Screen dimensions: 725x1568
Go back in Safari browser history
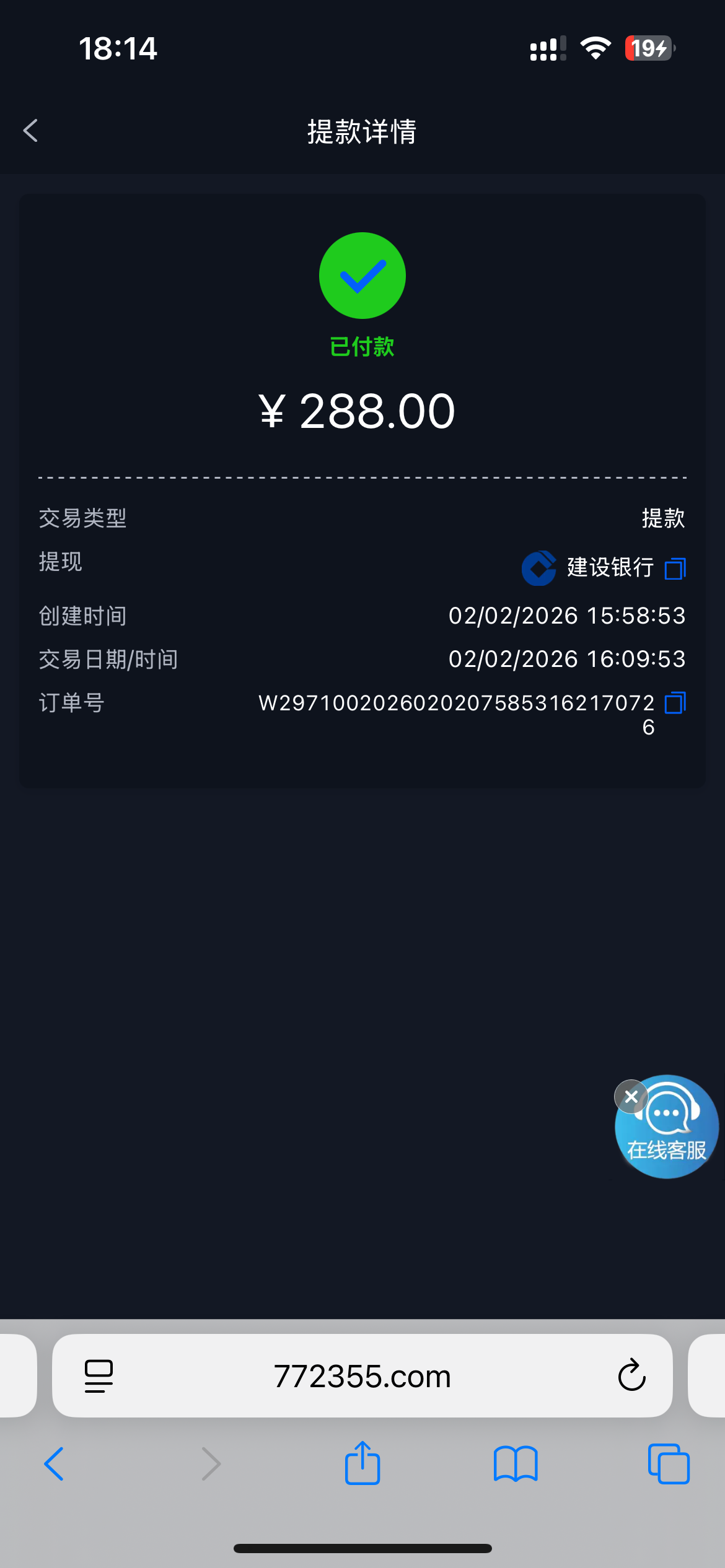[x=55, y=1464]
